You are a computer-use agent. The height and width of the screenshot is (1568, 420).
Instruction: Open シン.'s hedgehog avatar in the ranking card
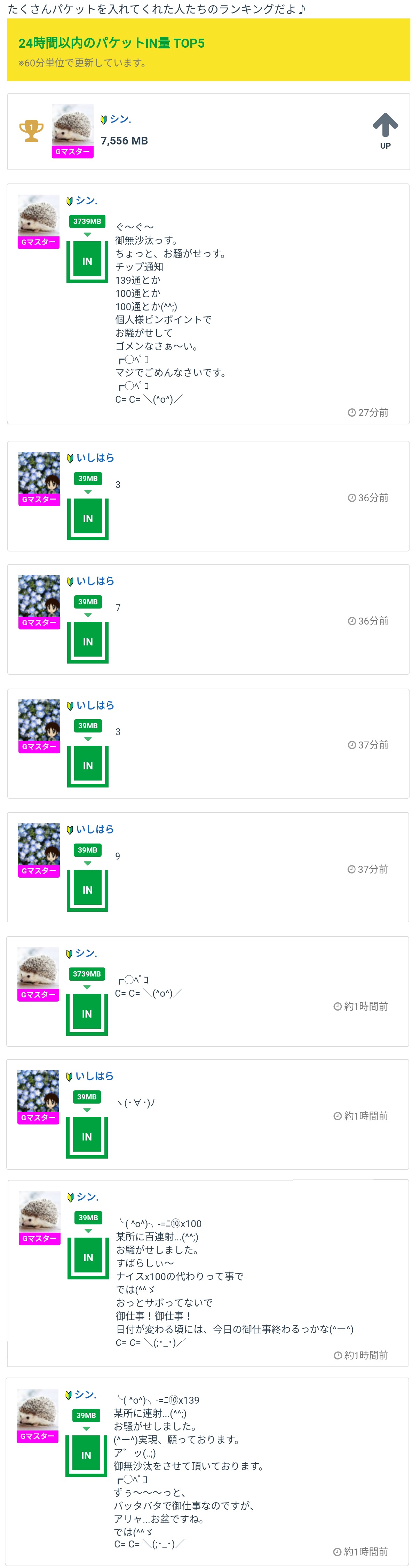coord(72,125)
